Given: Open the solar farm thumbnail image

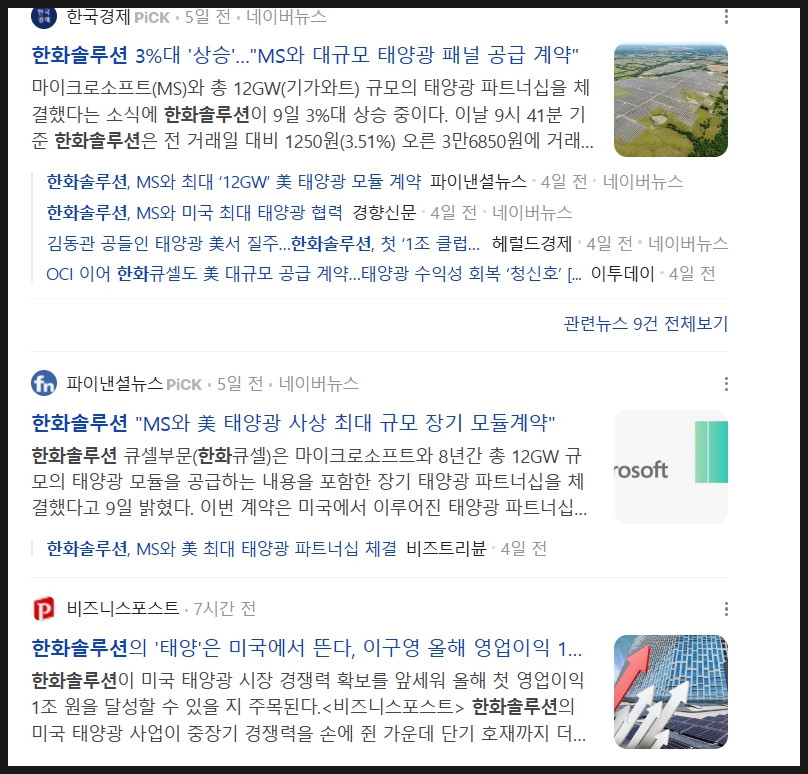Looking at the screenshot, I should pos(670,100).
